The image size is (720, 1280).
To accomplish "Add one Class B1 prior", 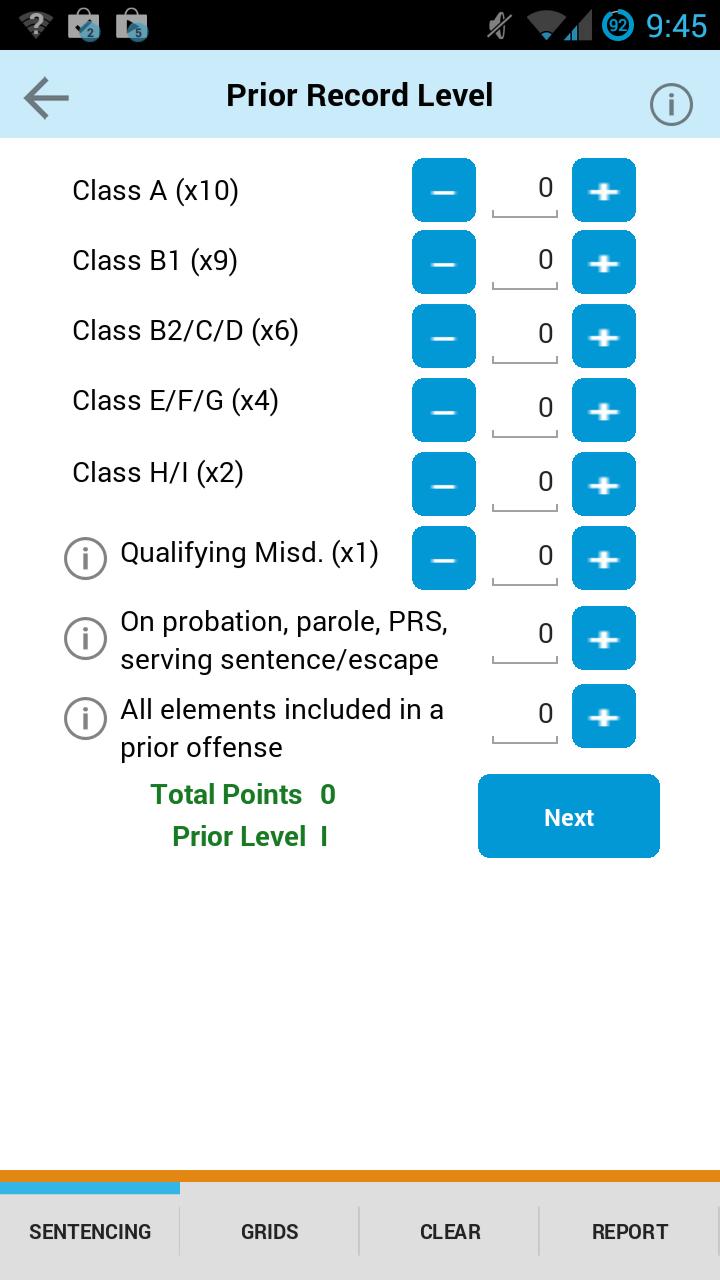I will (603, 262).
